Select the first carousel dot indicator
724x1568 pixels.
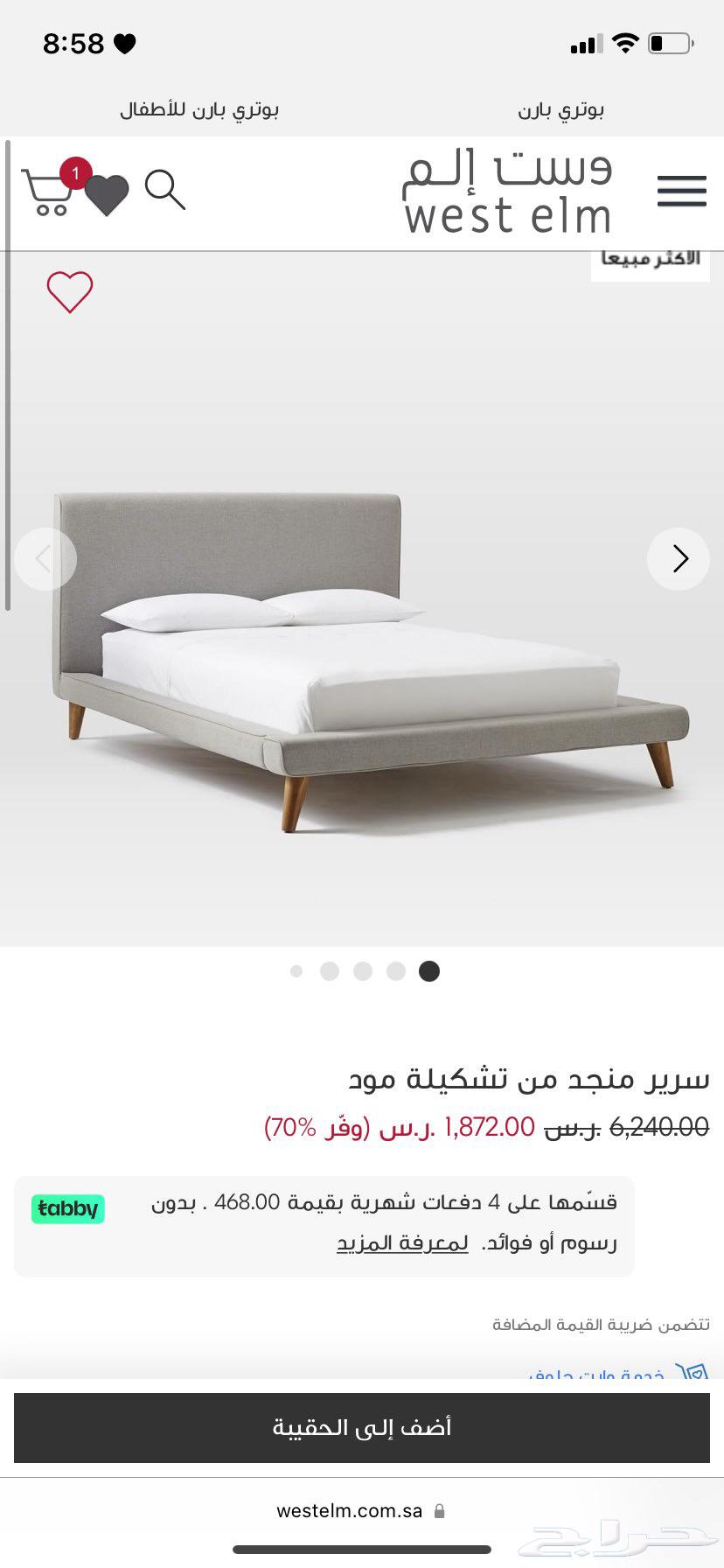[296, 971]
